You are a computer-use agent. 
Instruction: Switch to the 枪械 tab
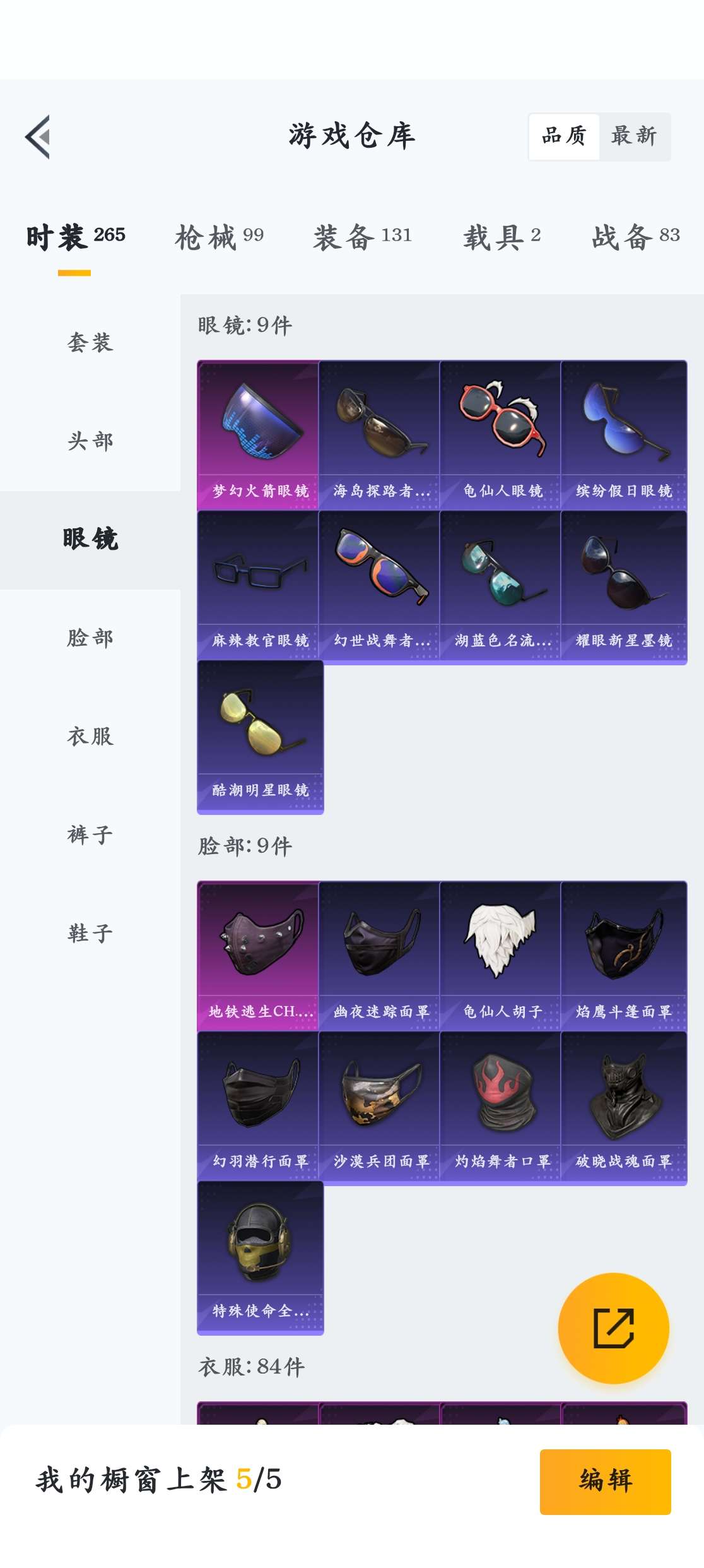click(219, 237)
